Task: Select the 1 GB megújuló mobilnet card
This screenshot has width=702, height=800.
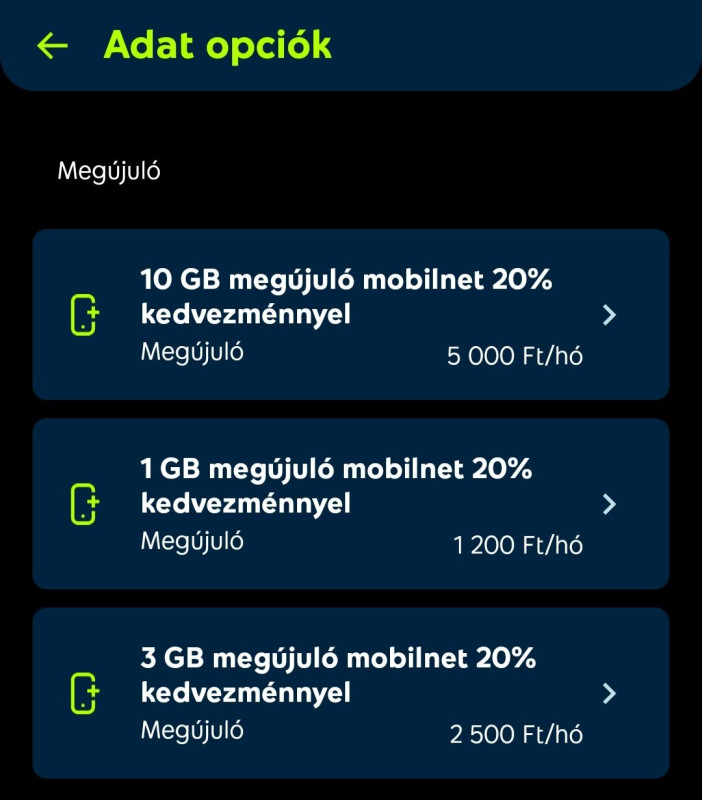Action: coord(350,503)
